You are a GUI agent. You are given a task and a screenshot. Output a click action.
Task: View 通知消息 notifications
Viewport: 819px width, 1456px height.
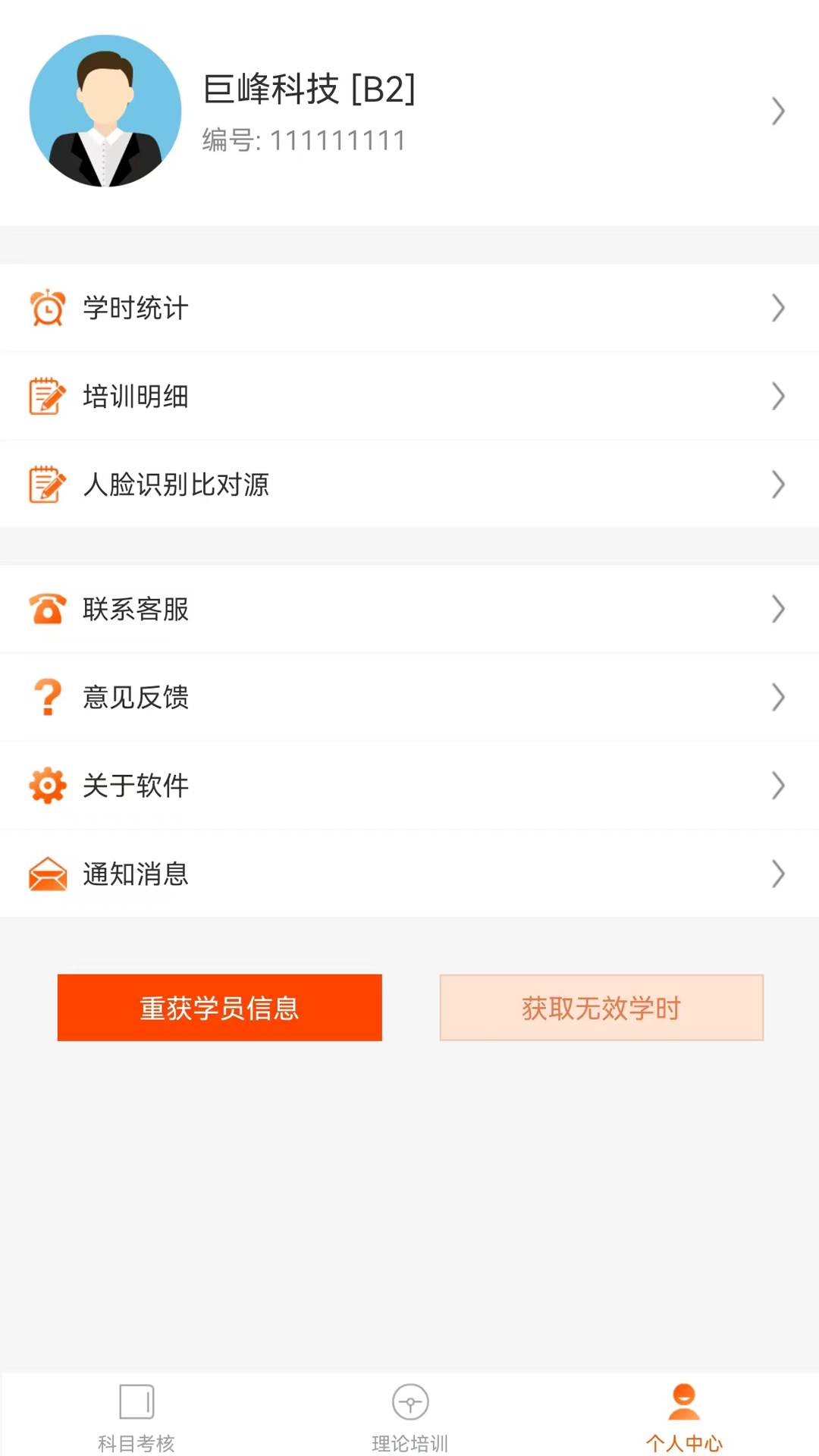[409, 874]
